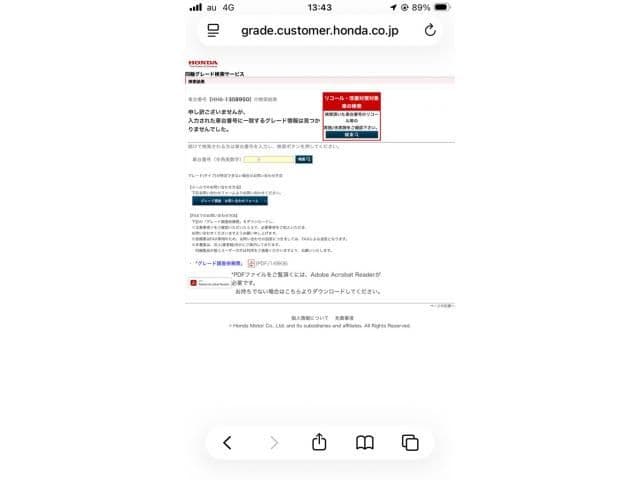Viewport: 640px width, 480px height.
Task: Open the 免責事項 disclaimer footer link
Action: (335, 318)
